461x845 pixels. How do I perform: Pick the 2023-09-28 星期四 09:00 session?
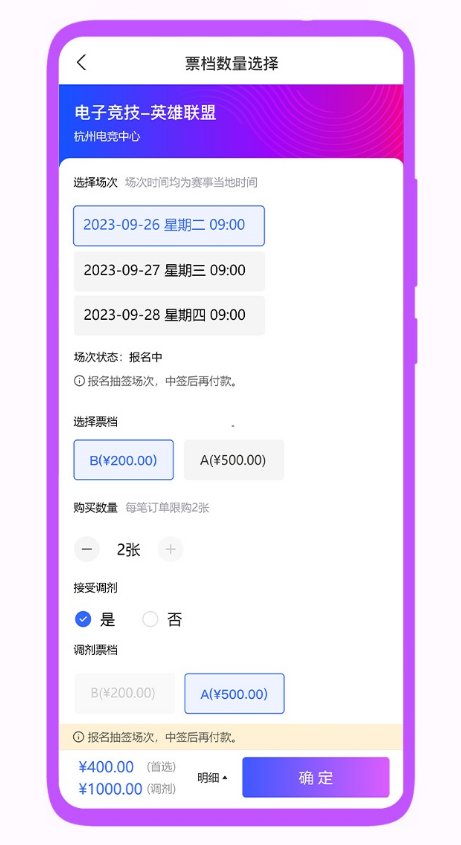tap(169, 315)
